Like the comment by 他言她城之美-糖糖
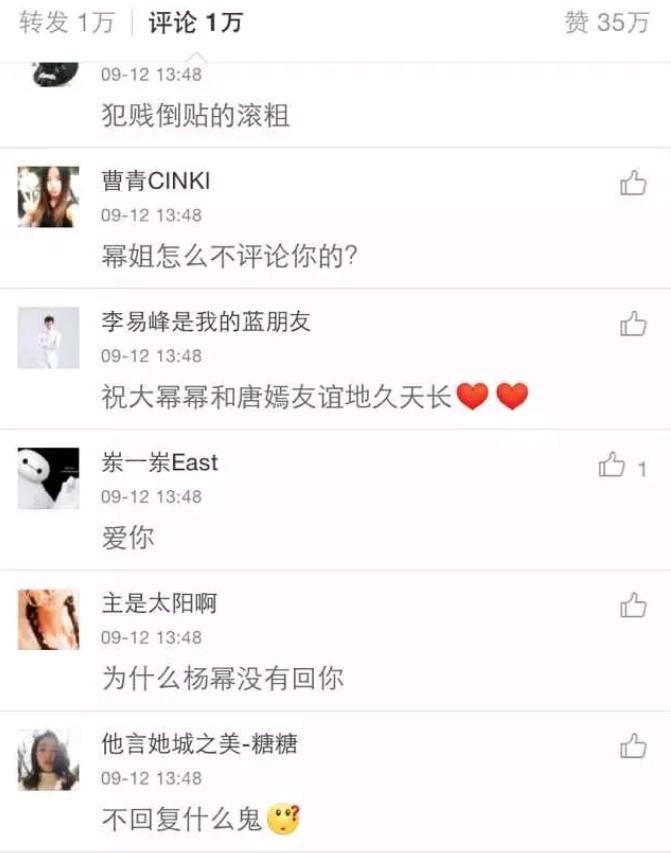This screenshot has width=671, height=853. [633, 747]
